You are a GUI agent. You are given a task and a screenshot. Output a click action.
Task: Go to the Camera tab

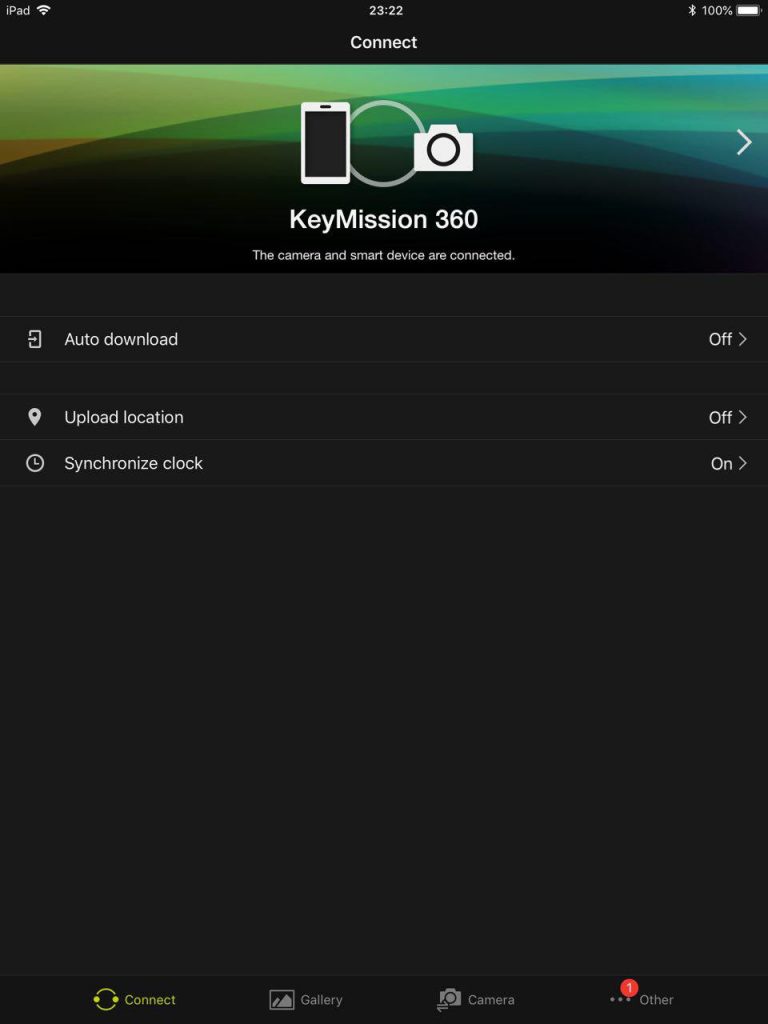(x=476, y=999)
